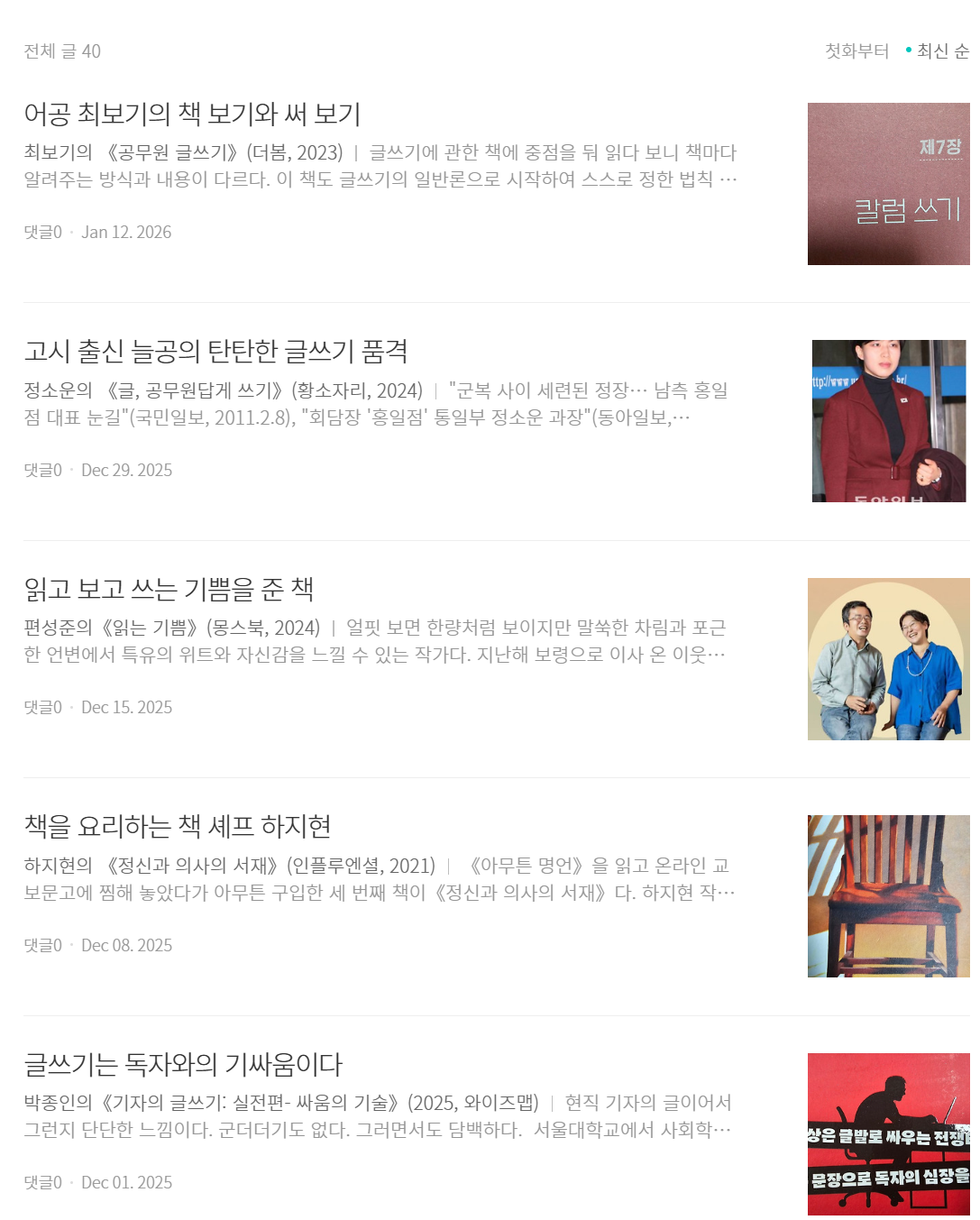Click the thumbnail of 정소운 in red jacket

(888, 420)
